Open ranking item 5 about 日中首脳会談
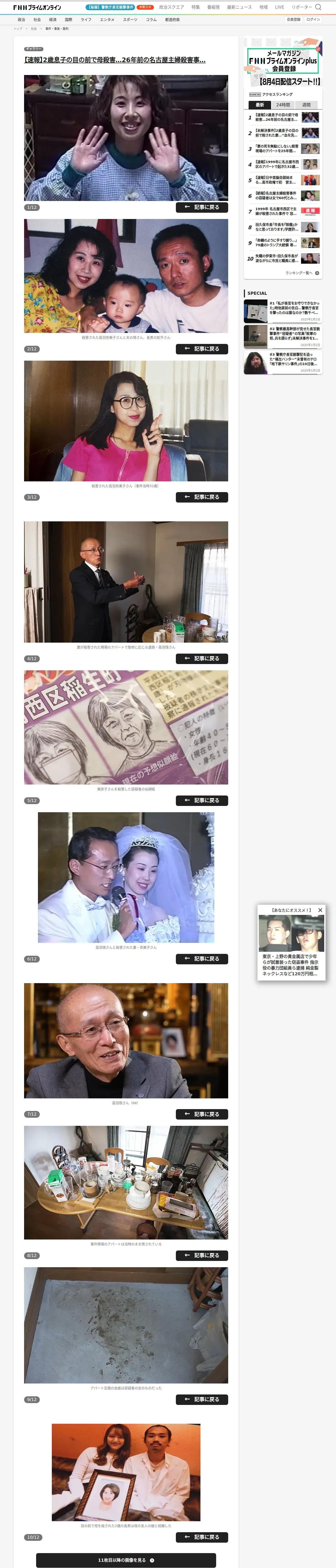The image size is (336, 1568). coord(283,180)
